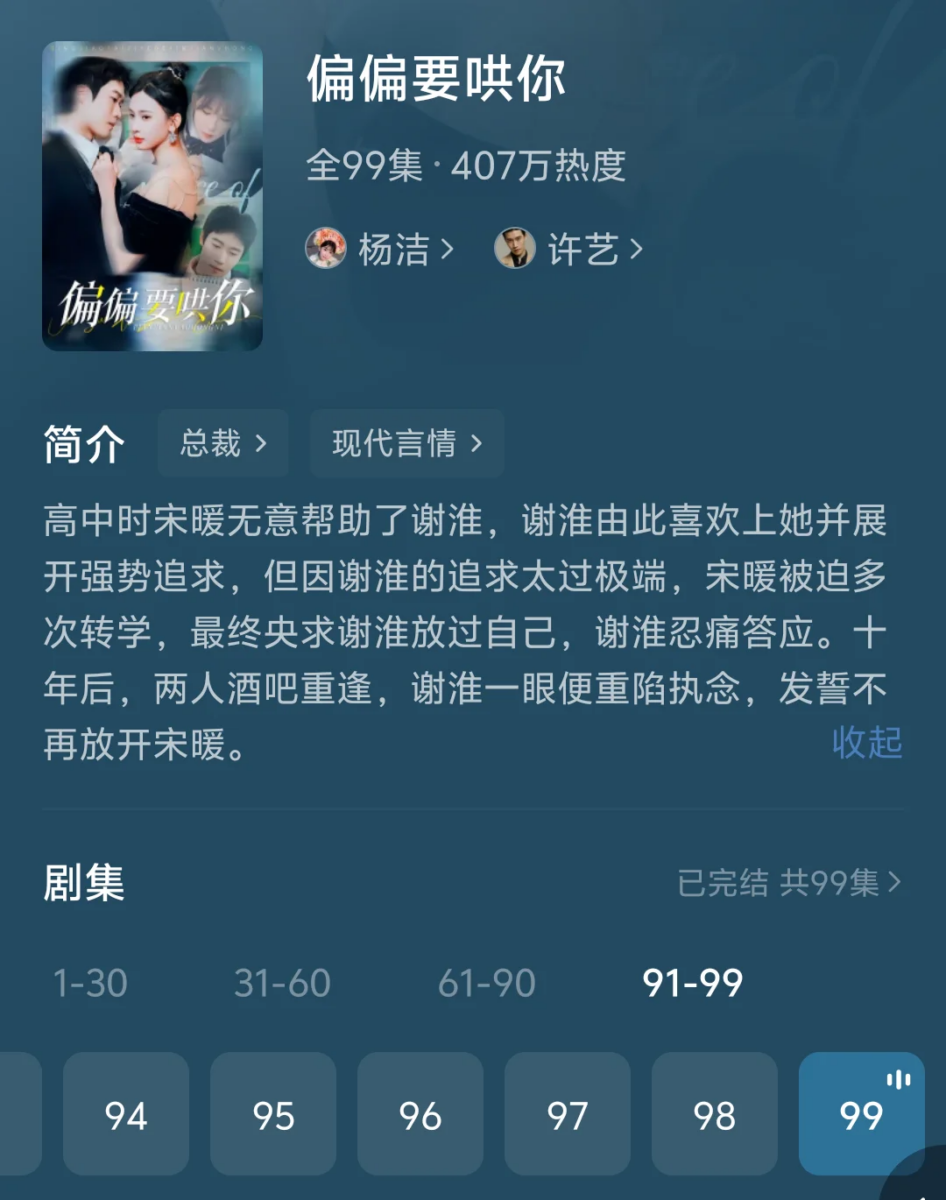Play episode 94

(x=126, y=1114)
